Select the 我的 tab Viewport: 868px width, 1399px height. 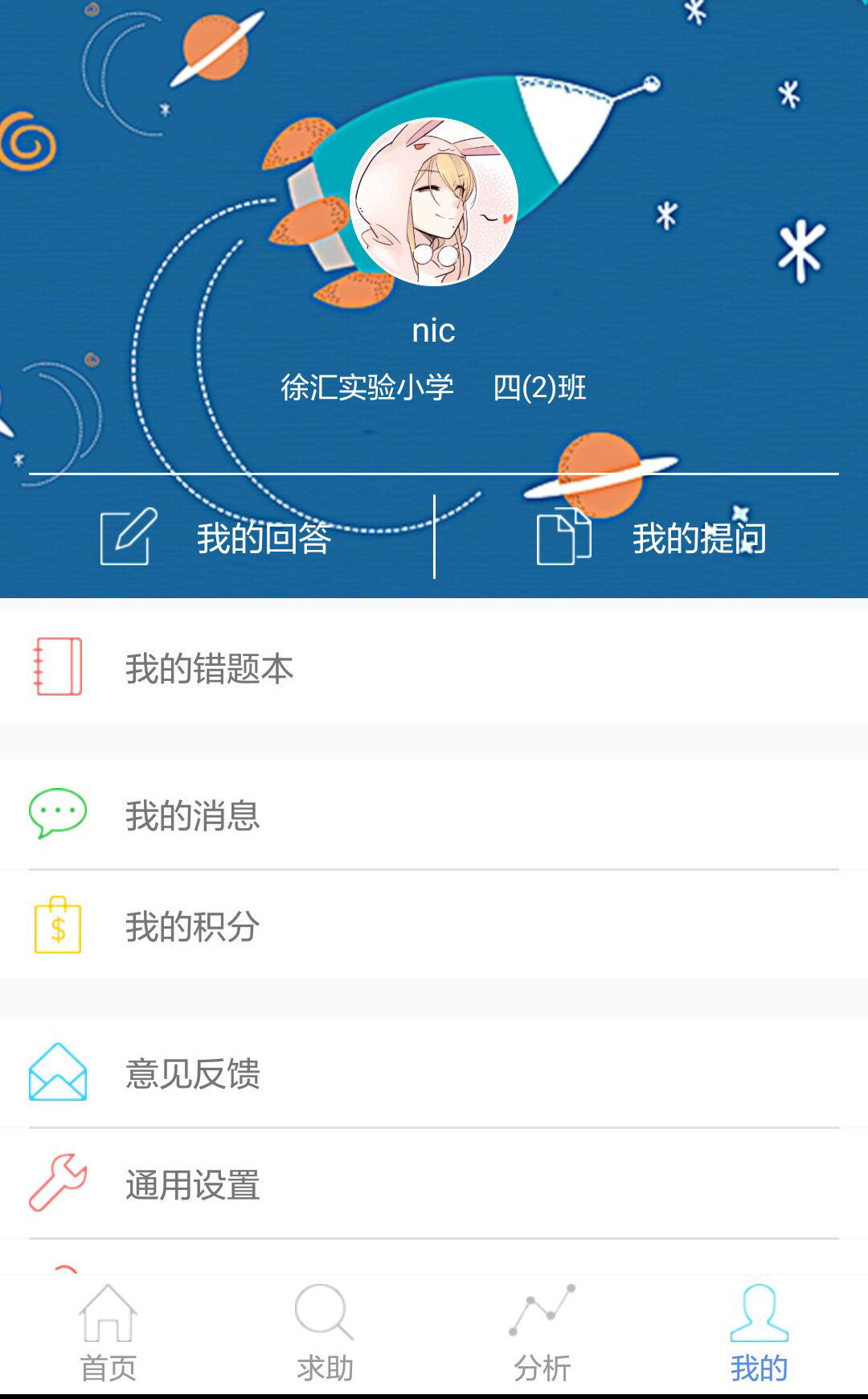click(759, 1333)
